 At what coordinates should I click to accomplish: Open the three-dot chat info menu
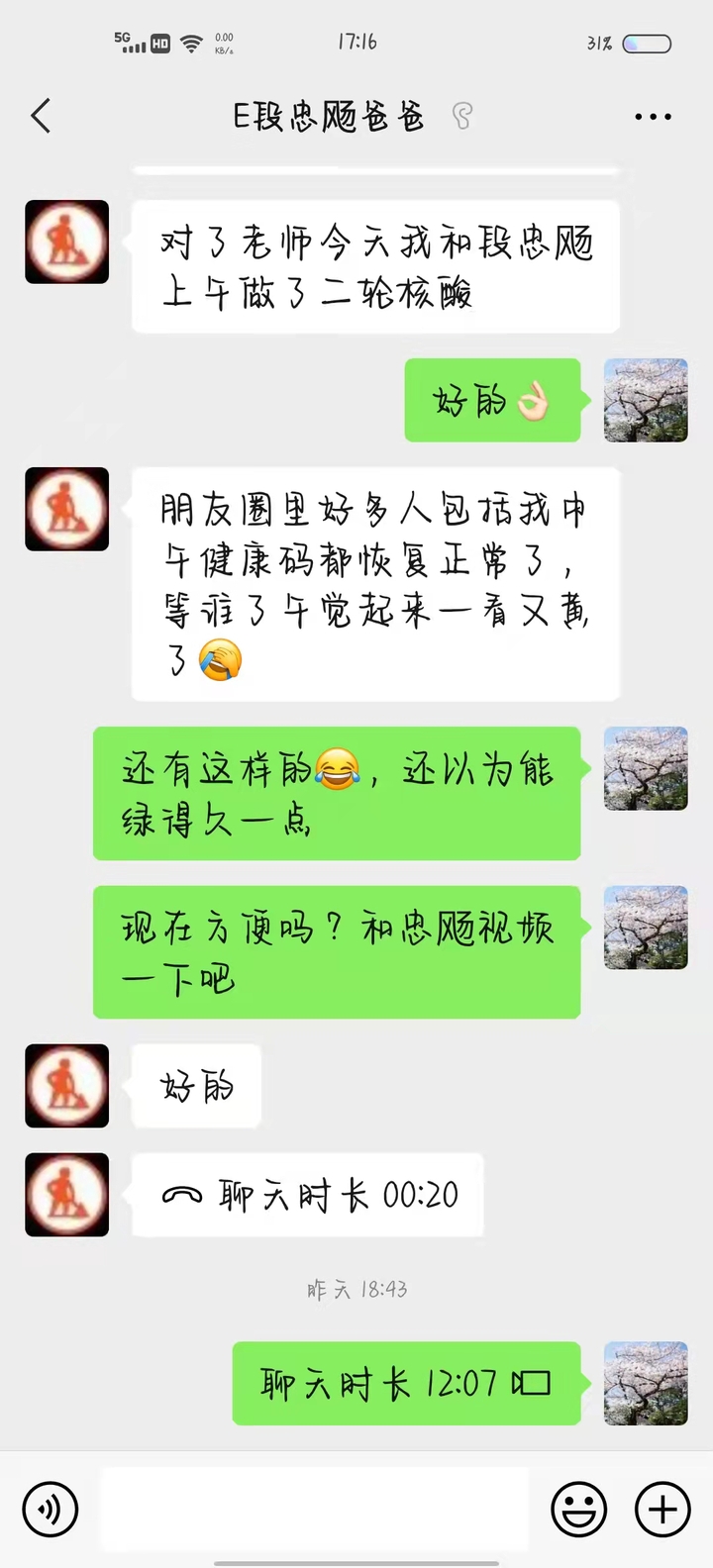pyautogui.click(x=653, y=117)
